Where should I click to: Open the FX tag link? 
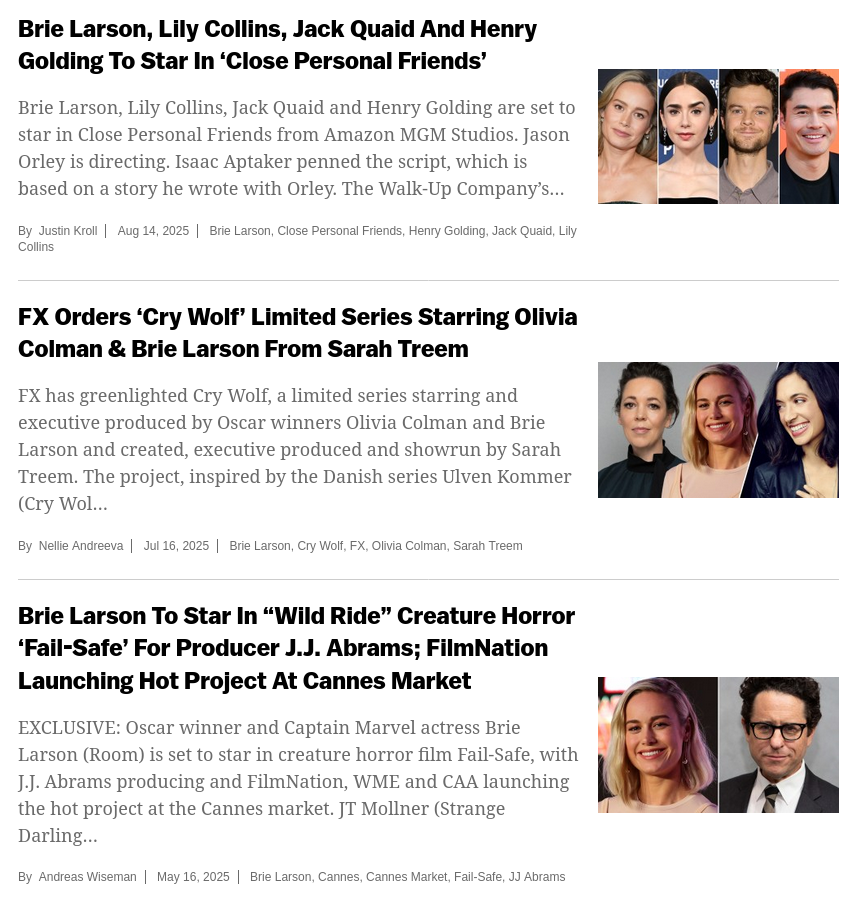click(x=357, y=546)
